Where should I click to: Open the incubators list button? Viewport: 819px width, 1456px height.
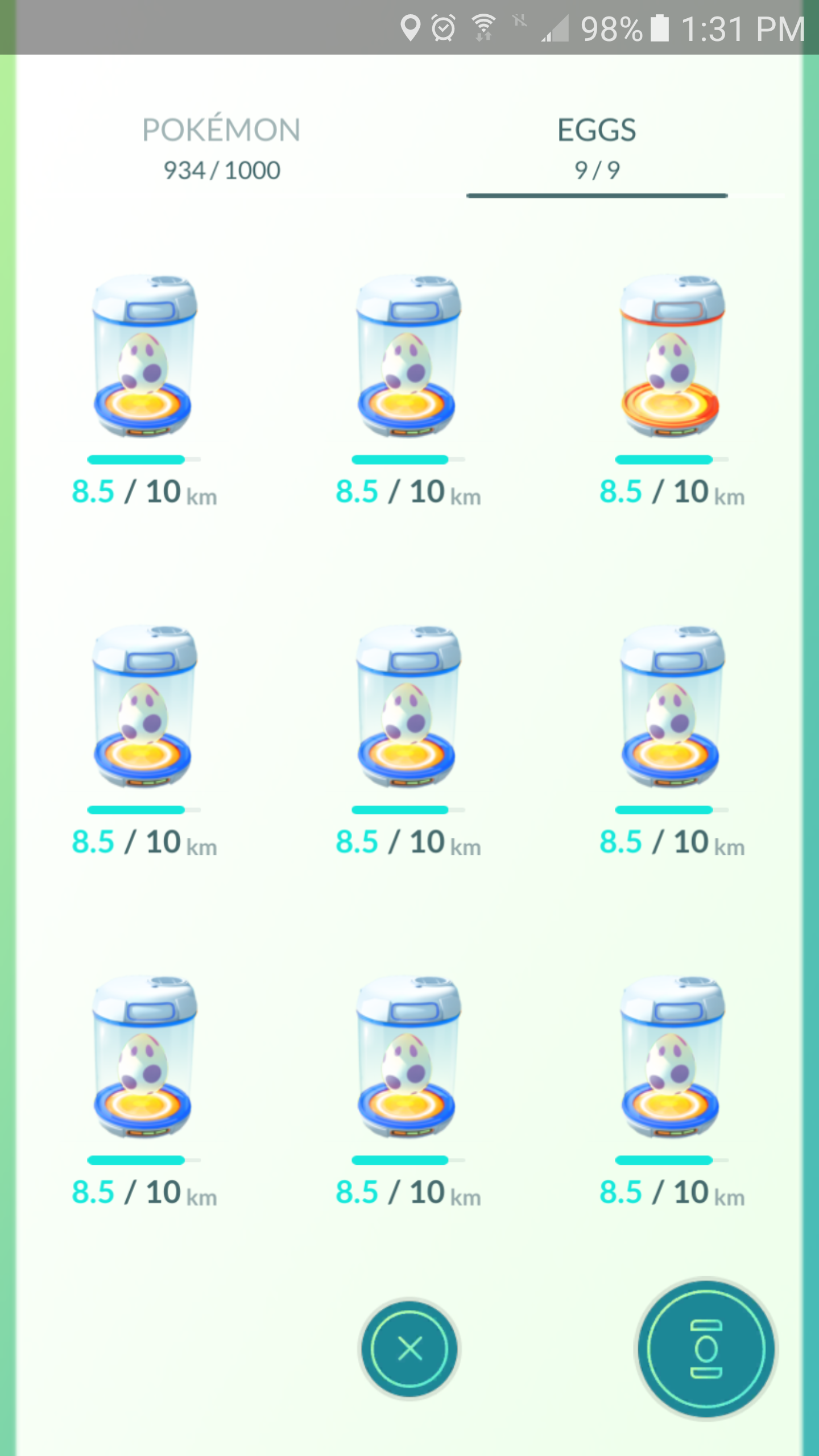(706, 1349)
